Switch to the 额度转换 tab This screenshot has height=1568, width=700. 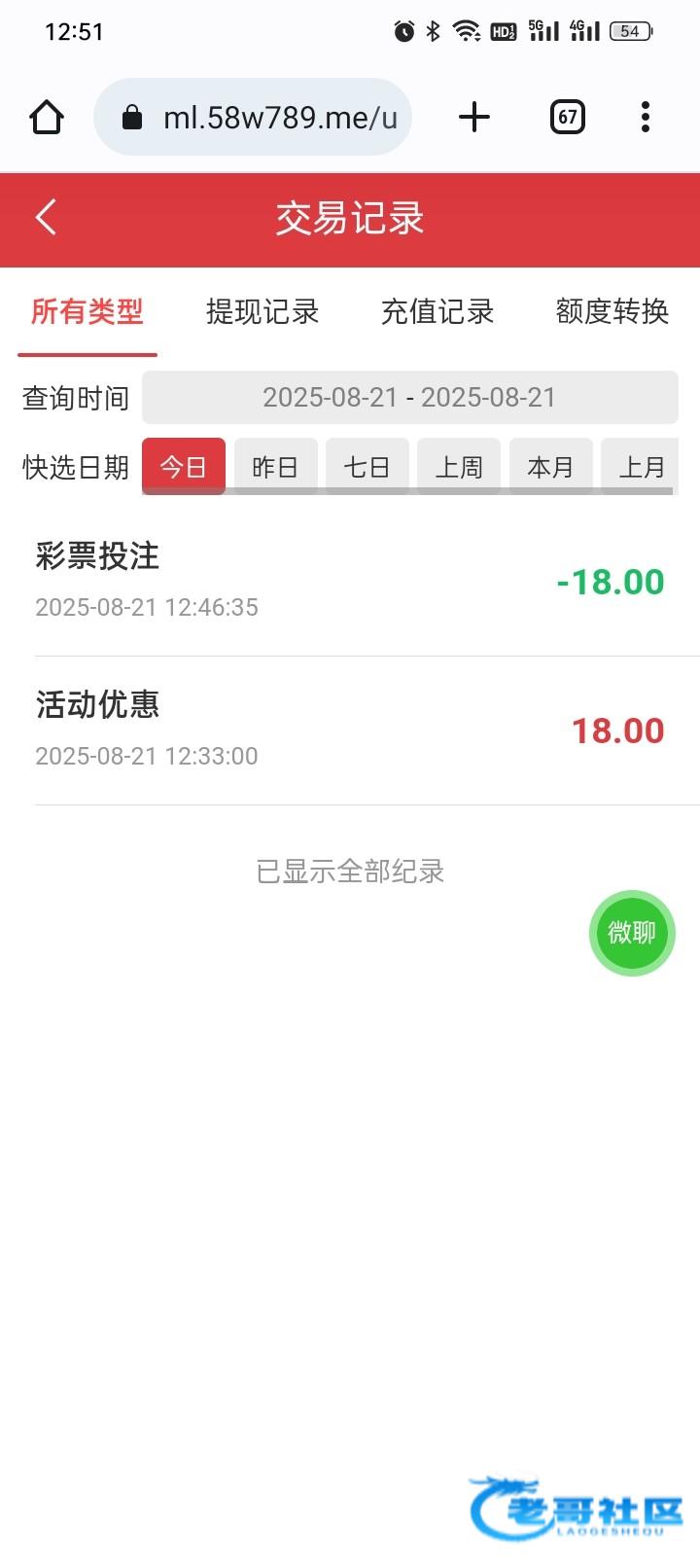612,312
